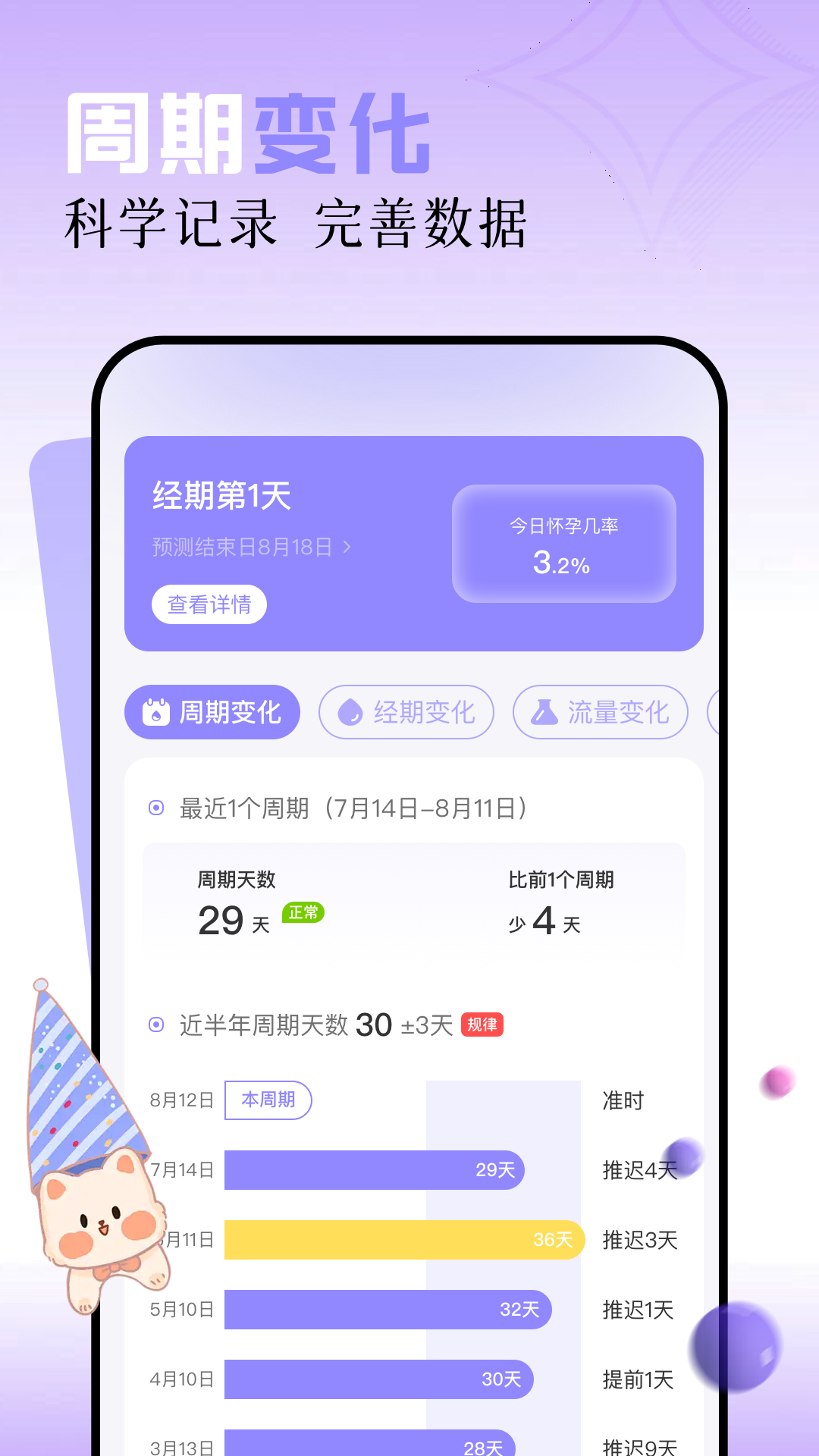Switch to the 流量变化 tab
819x1456 pixels.
click(600, 711)
